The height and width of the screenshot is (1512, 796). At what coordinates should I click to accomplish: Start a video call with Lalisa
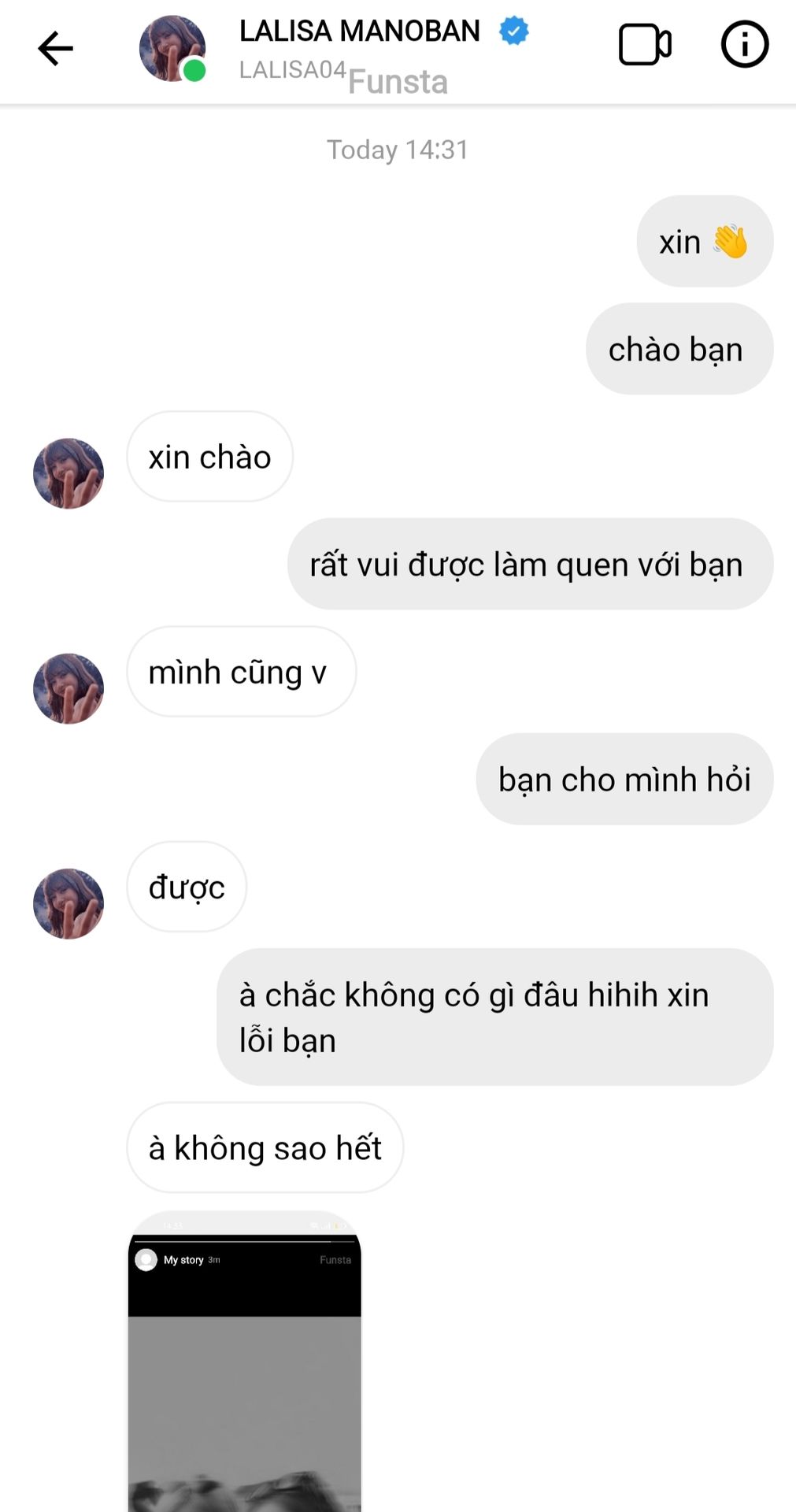tap(644, 45)
